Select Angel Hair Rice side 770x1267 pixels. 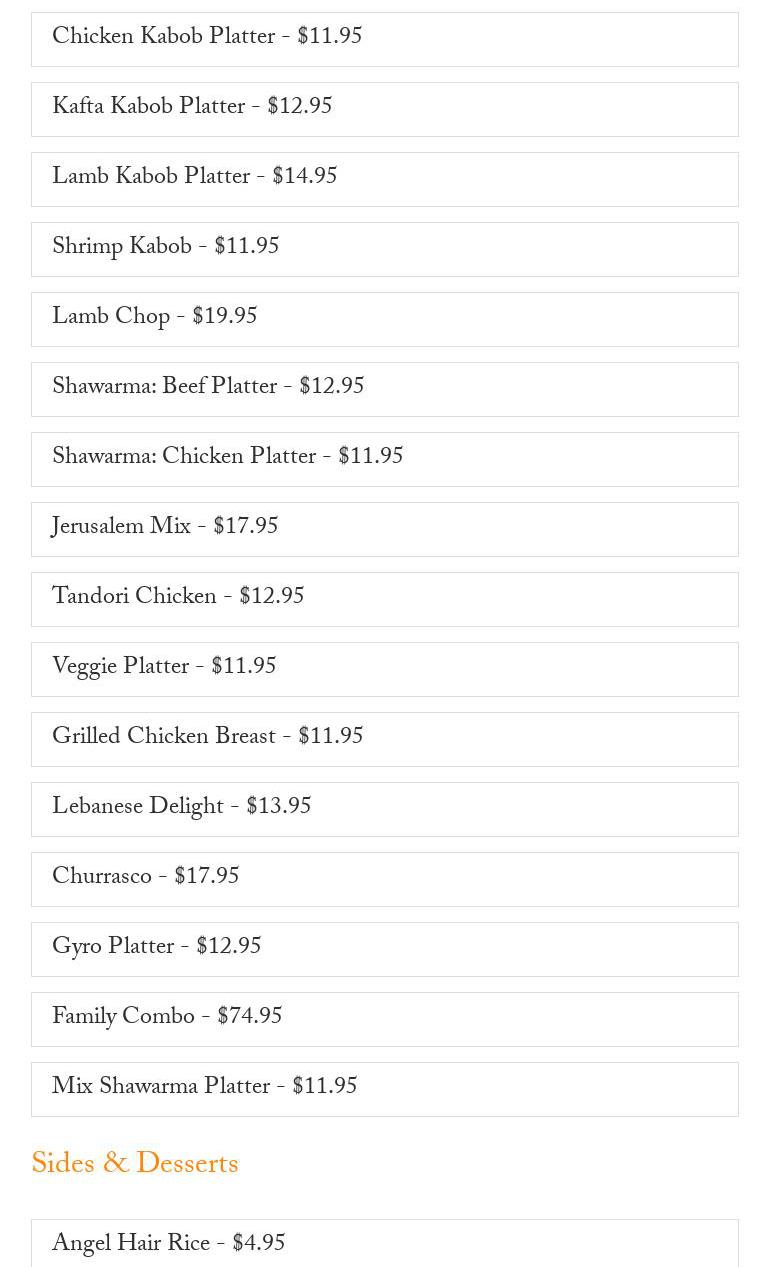(384, 1244)
